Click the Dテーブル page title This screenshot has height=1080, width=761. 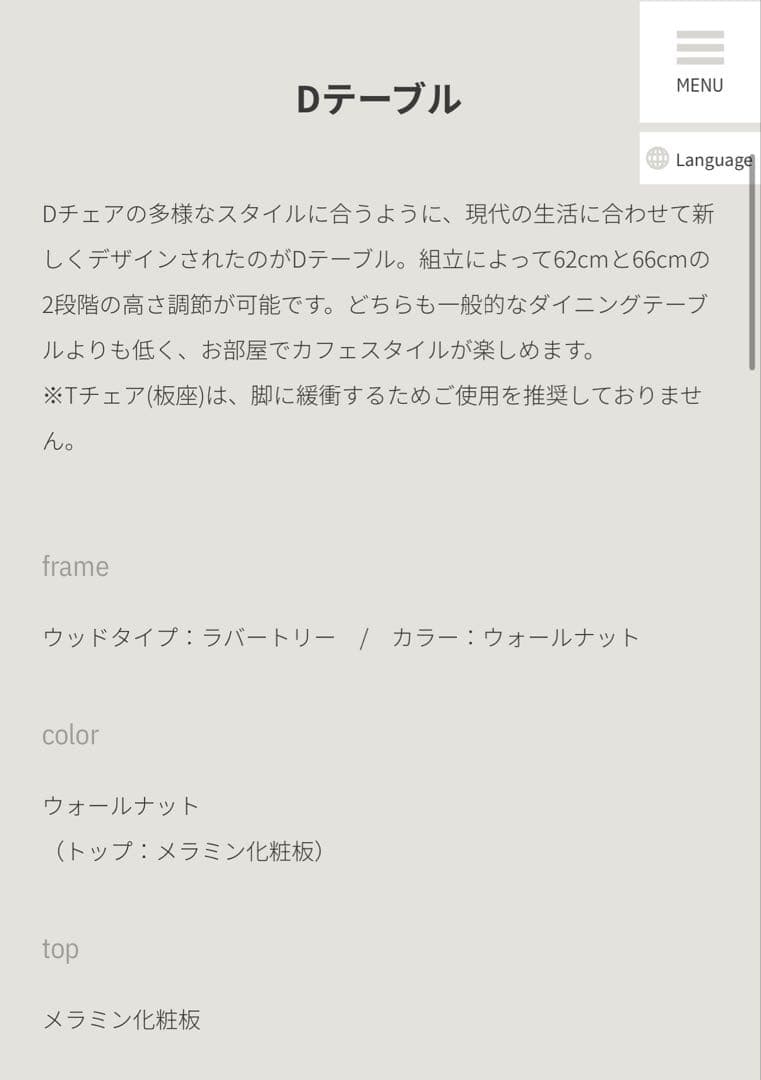378,98
